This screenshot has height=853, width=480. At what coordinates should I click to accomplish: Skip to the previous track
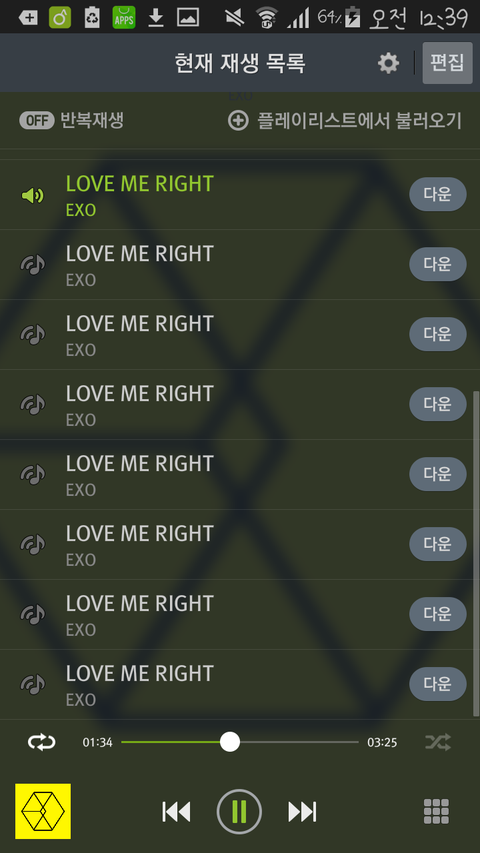(x=176, y=812)
